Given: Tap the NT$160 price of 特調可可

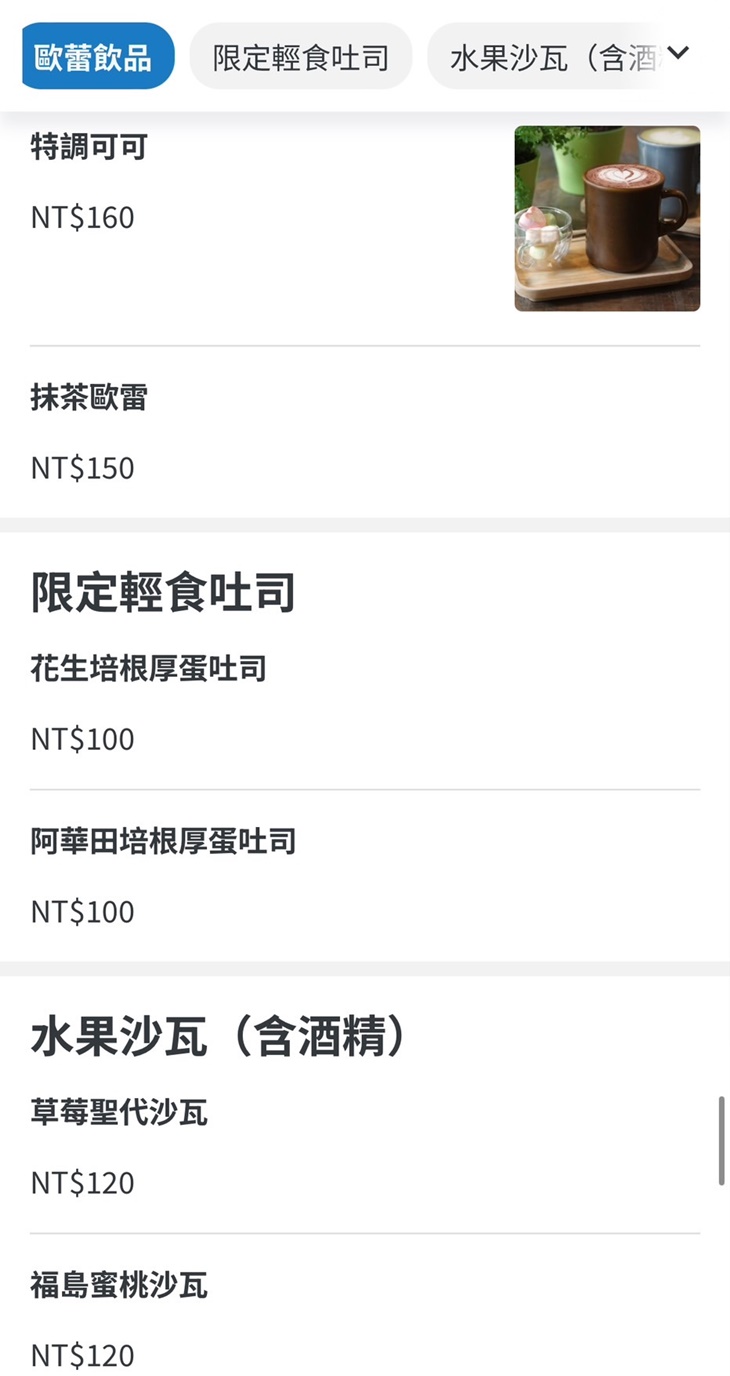Looking at the screenshot, I should [81, 217].
